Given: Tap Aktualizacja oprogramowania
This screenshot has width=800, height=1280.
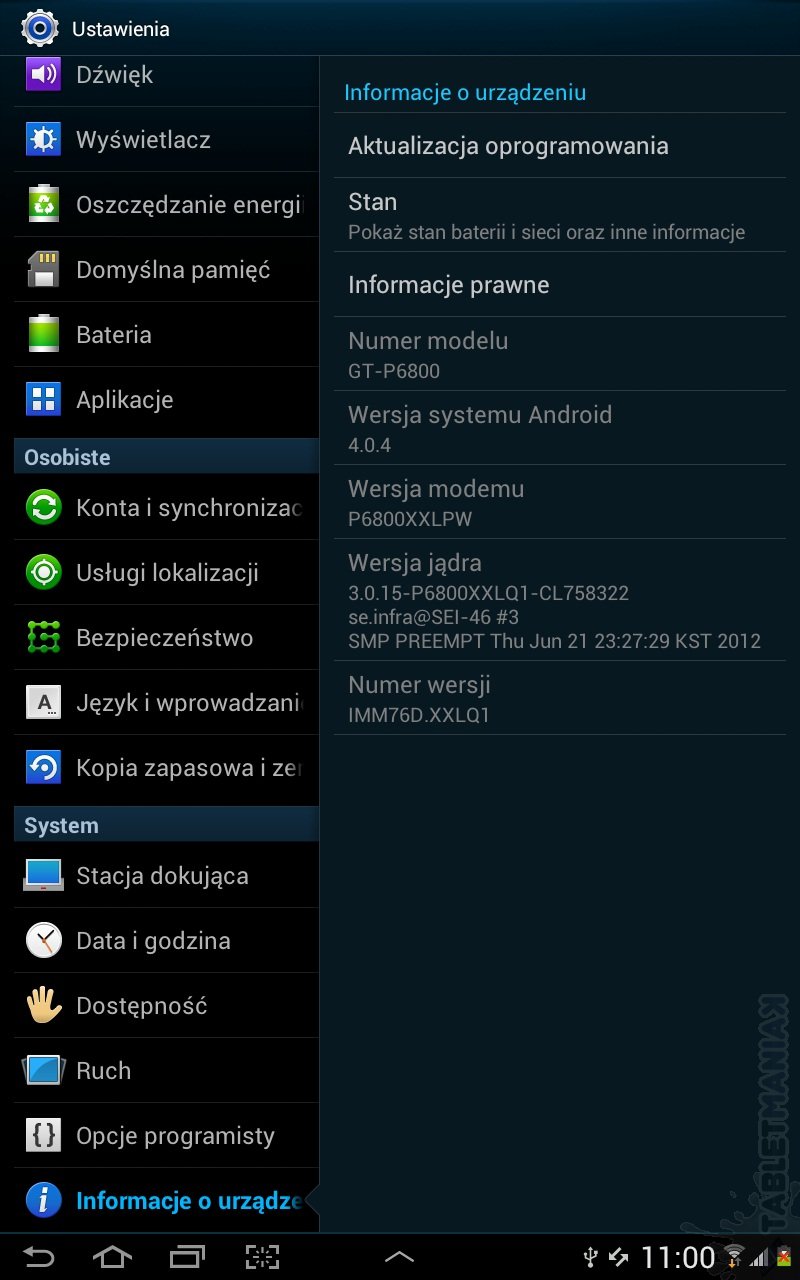Looking at the screenshot, I should pos(560,146).
